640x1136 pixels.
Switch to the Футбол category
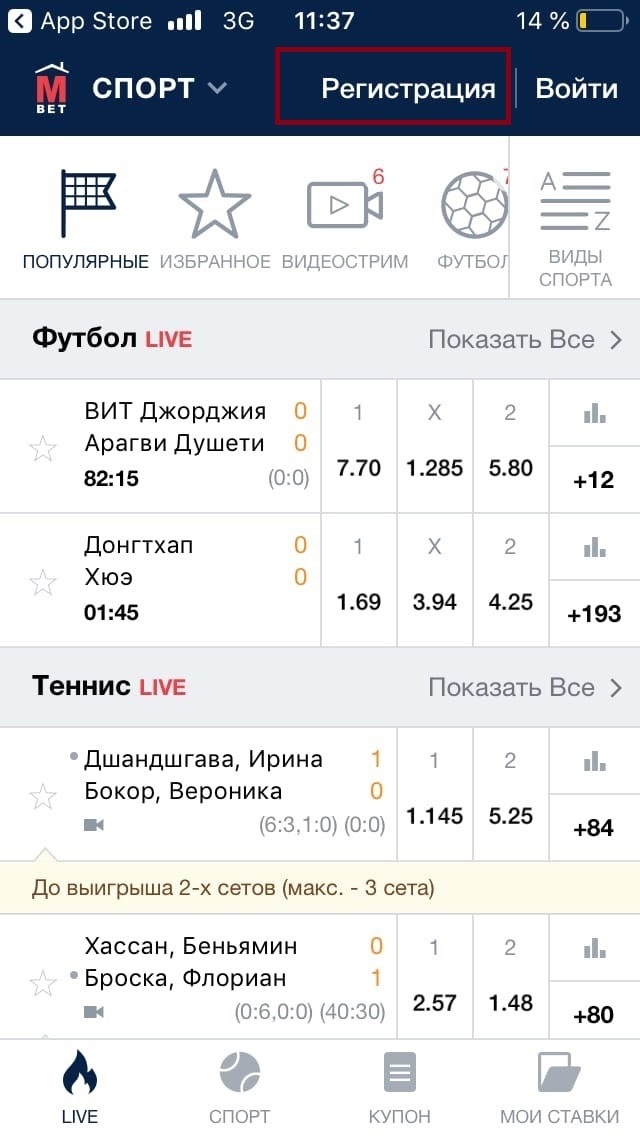[474, 220]
